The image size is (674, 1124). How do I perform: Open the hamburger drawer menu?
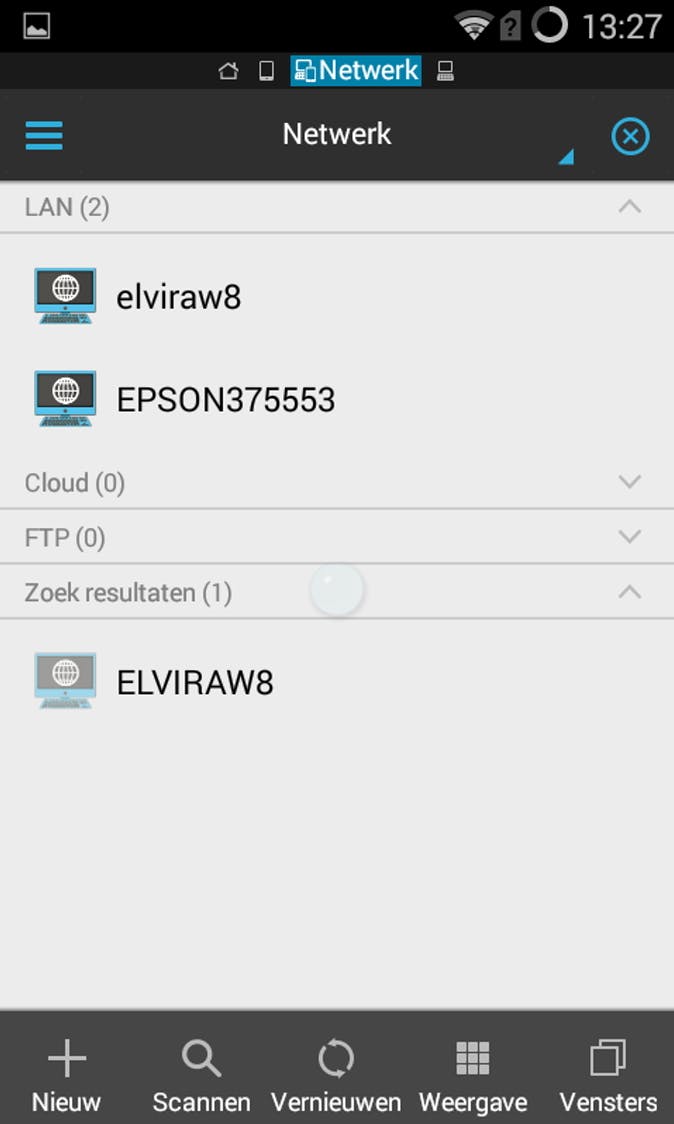coord(44,135)
